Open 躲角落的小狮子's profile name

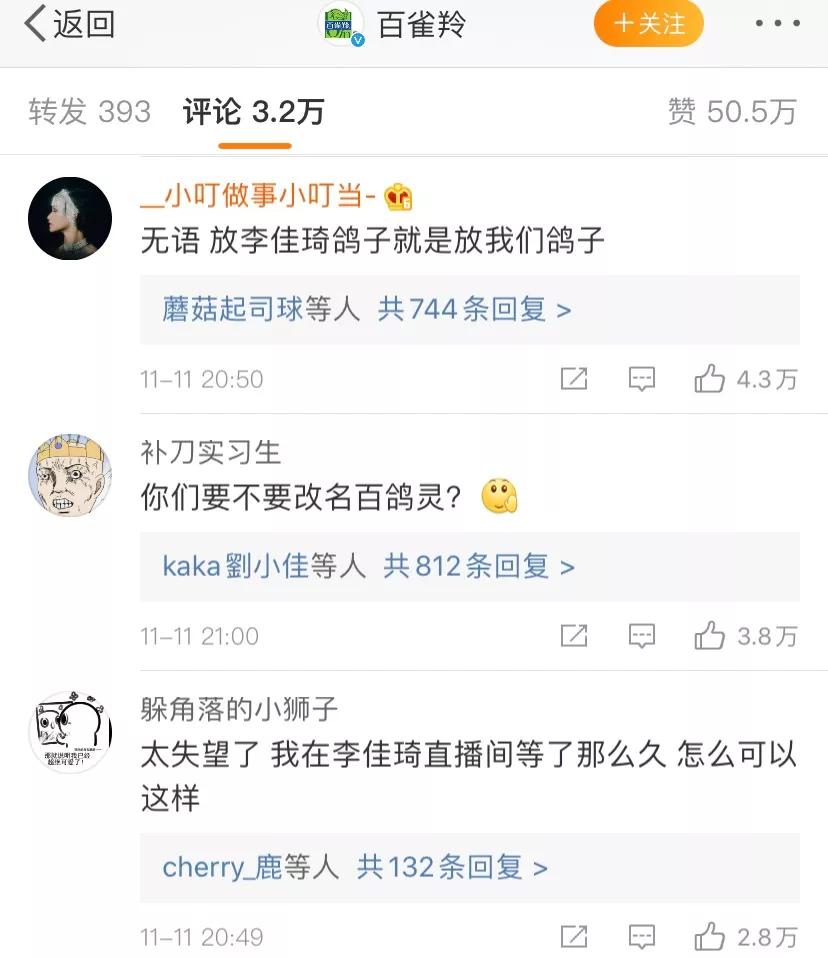[x=239, y=710]
